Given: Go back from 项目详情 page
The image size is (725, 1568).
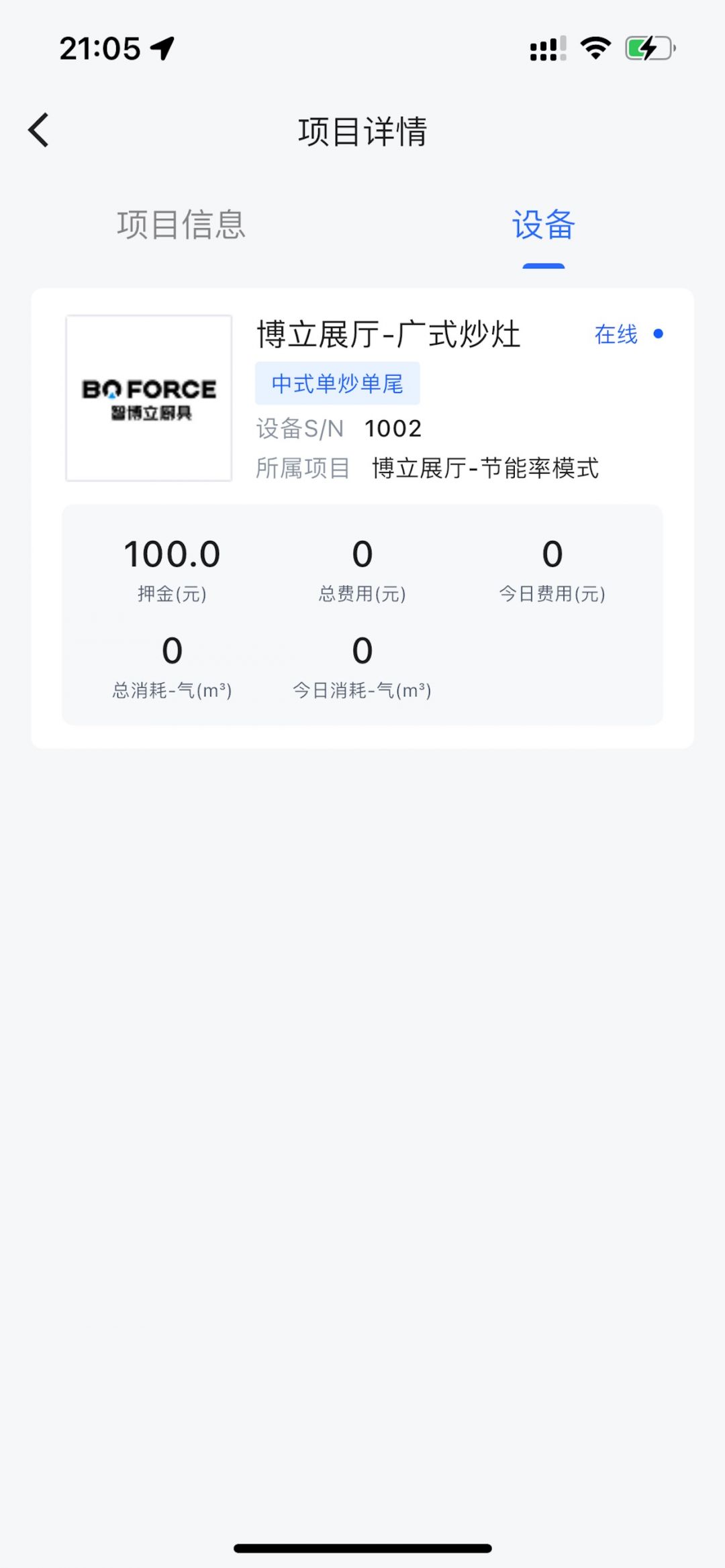Looking at the screenshot, I should pos(39,130).
